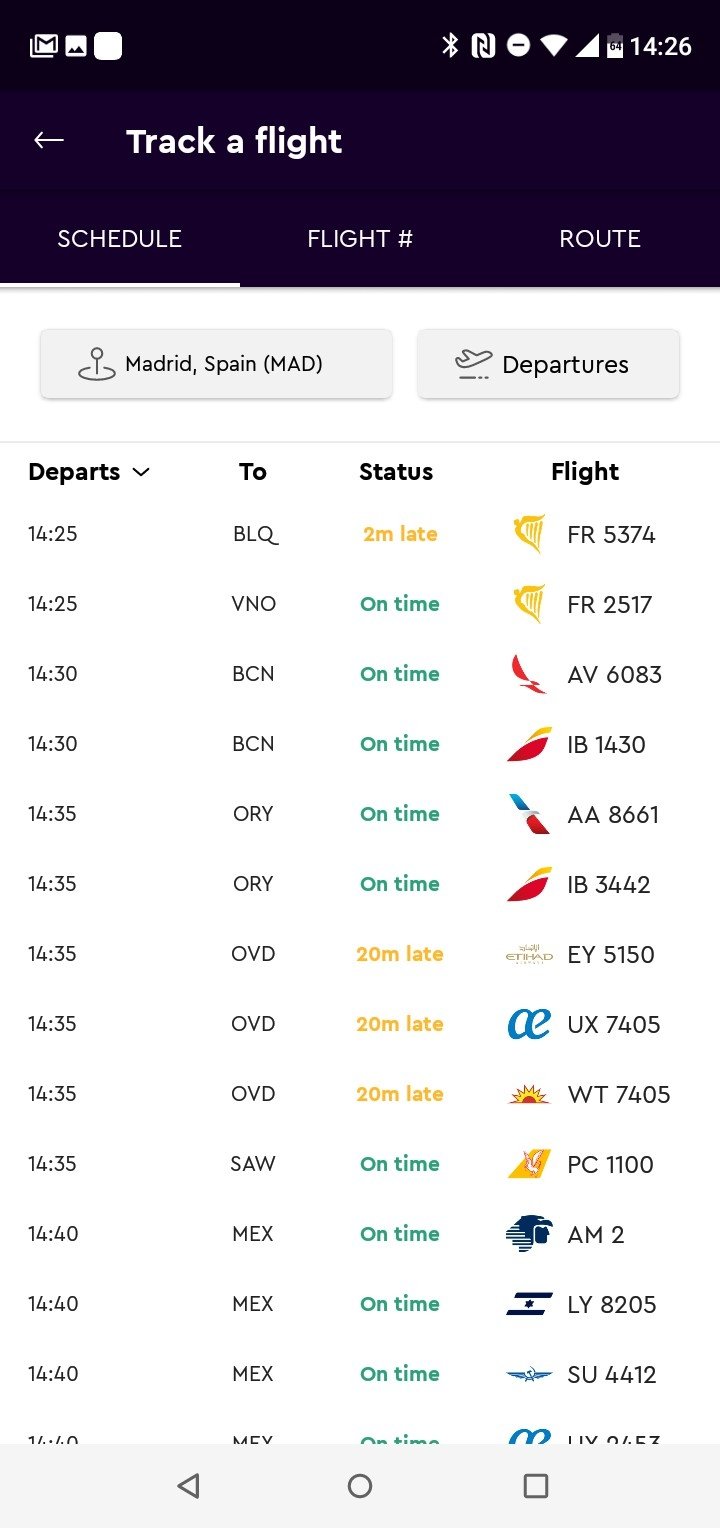
Task: Select flight IB 1430 to BCN
Action: pos(360,744)
